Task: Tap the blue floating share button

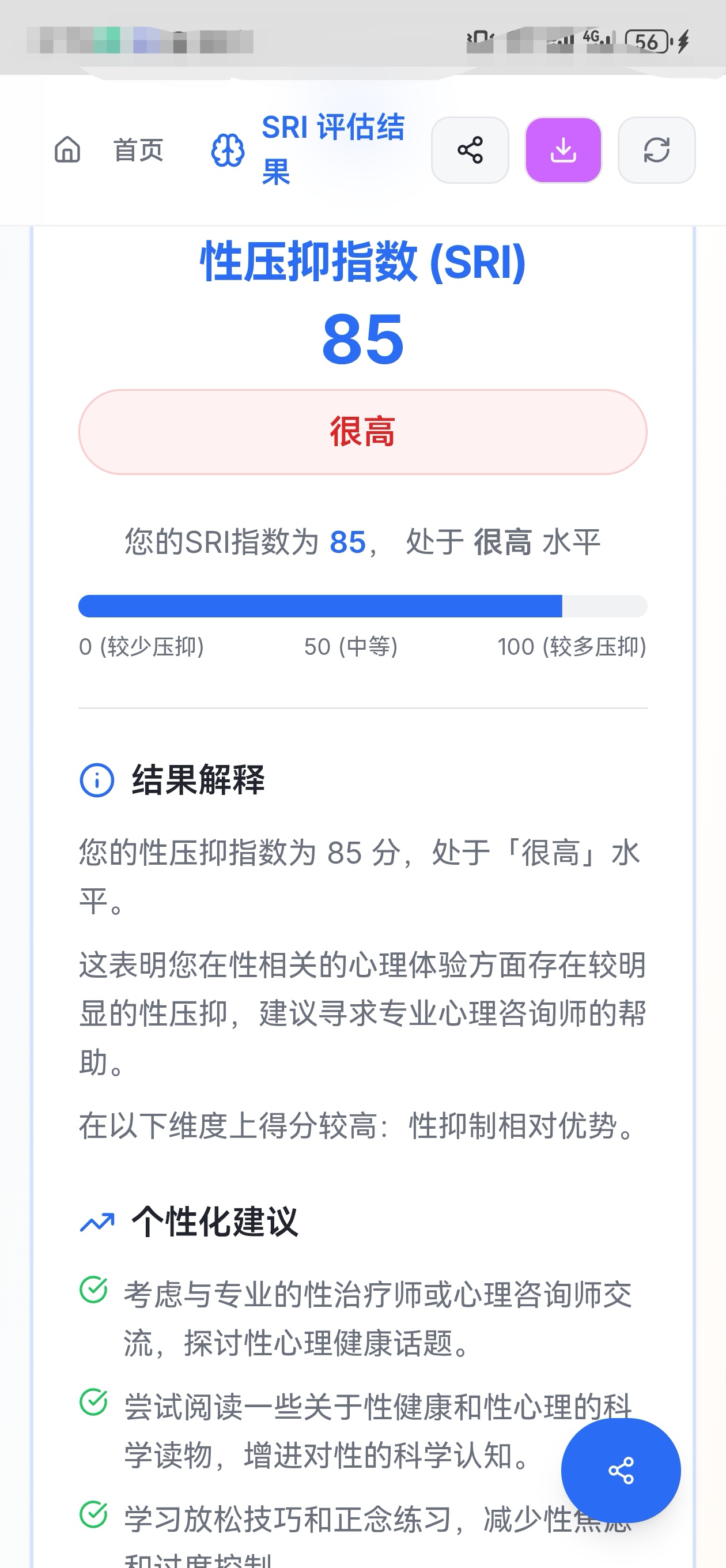Action: click(x=620, y=1470)
